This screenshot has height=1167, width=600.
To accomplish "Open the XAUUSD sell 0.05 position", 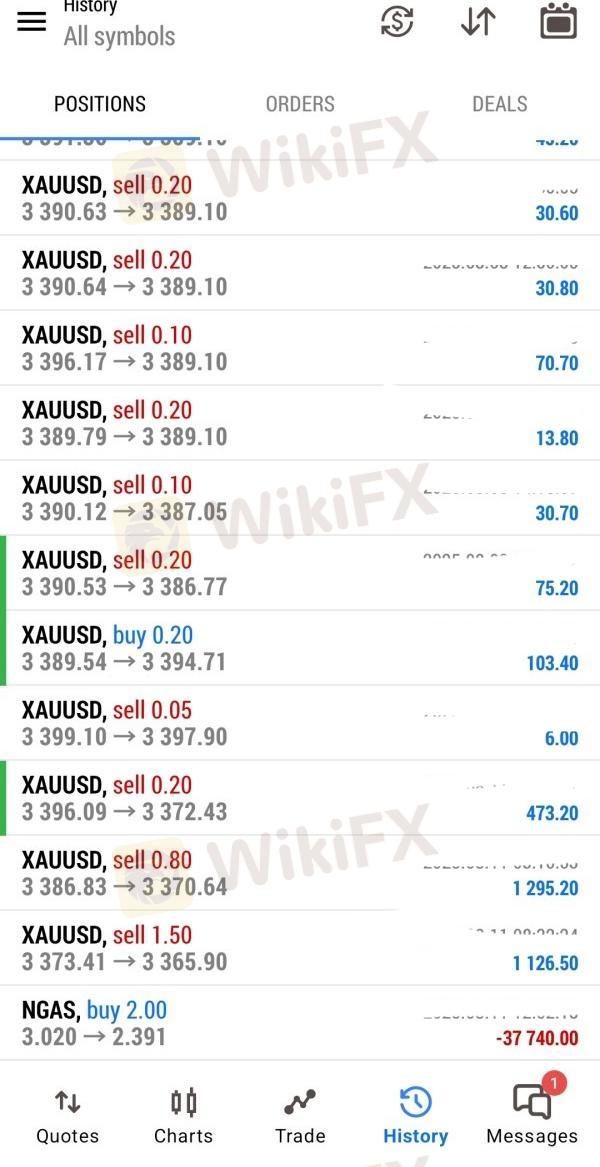I will pos(300,723).
